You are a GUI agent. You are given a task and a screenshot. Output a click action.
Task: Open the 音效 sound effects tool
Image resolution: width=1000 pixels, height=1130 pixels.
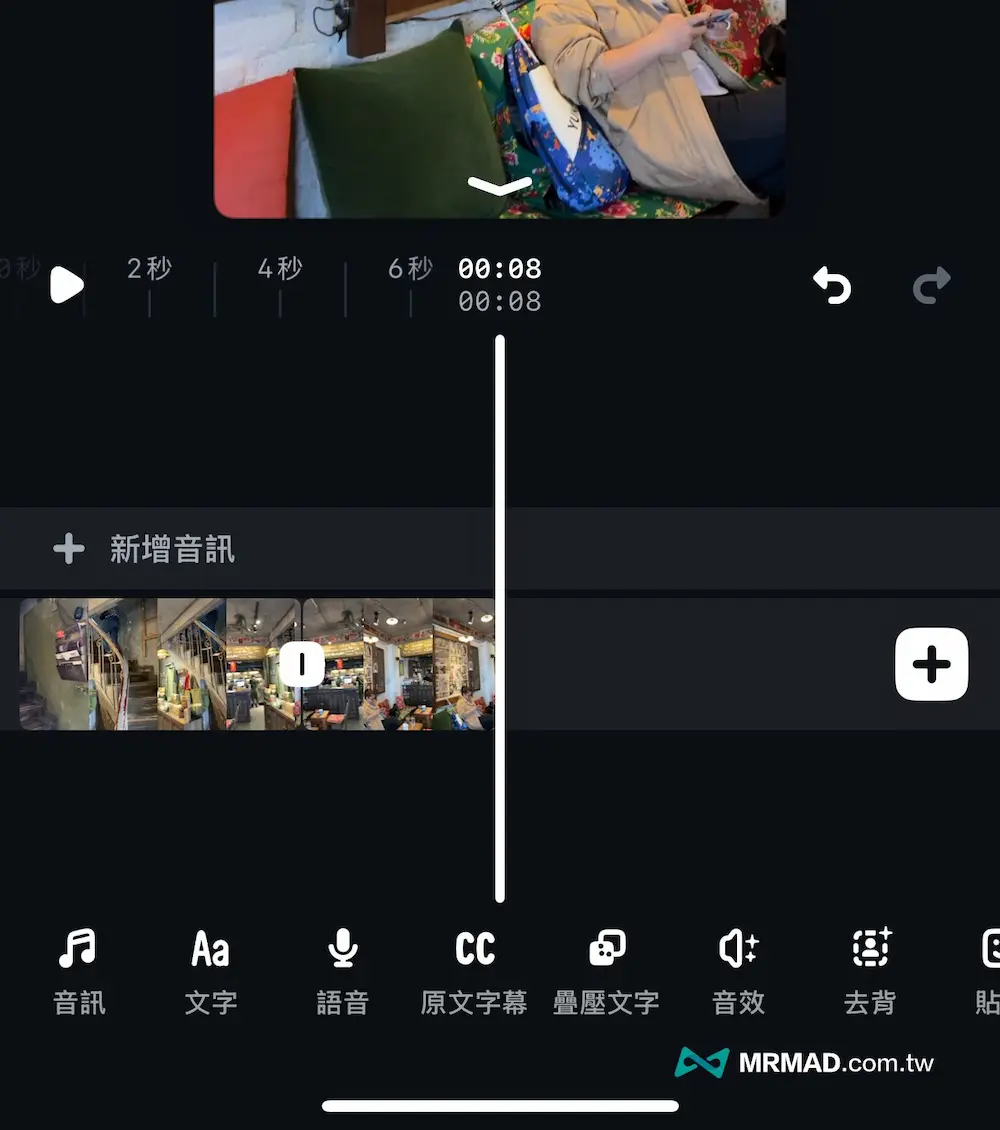pos(738,968)
